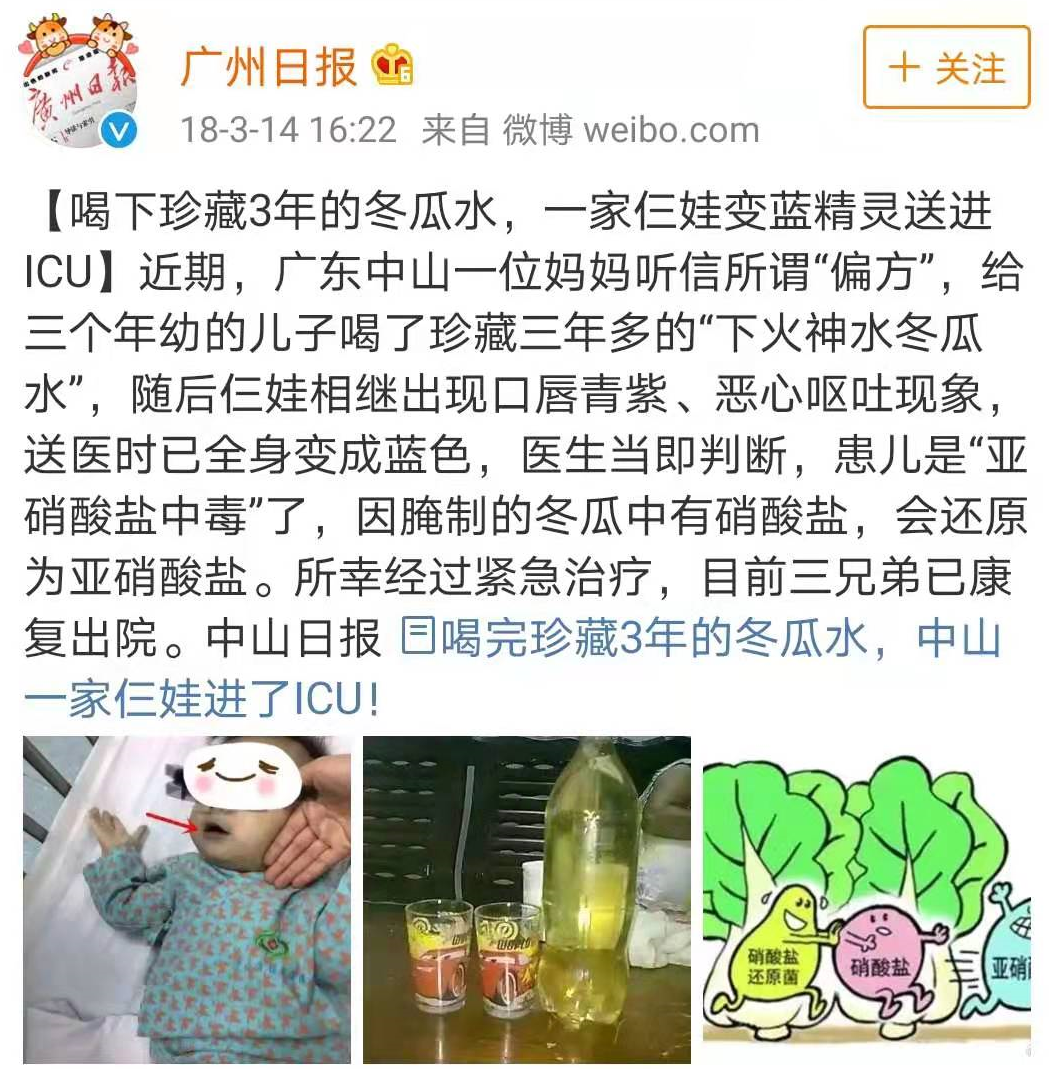Viewport: 1049px width, 1069px height.
Task: View the photo of the bottle and glasses
Action: pos(526,899)
